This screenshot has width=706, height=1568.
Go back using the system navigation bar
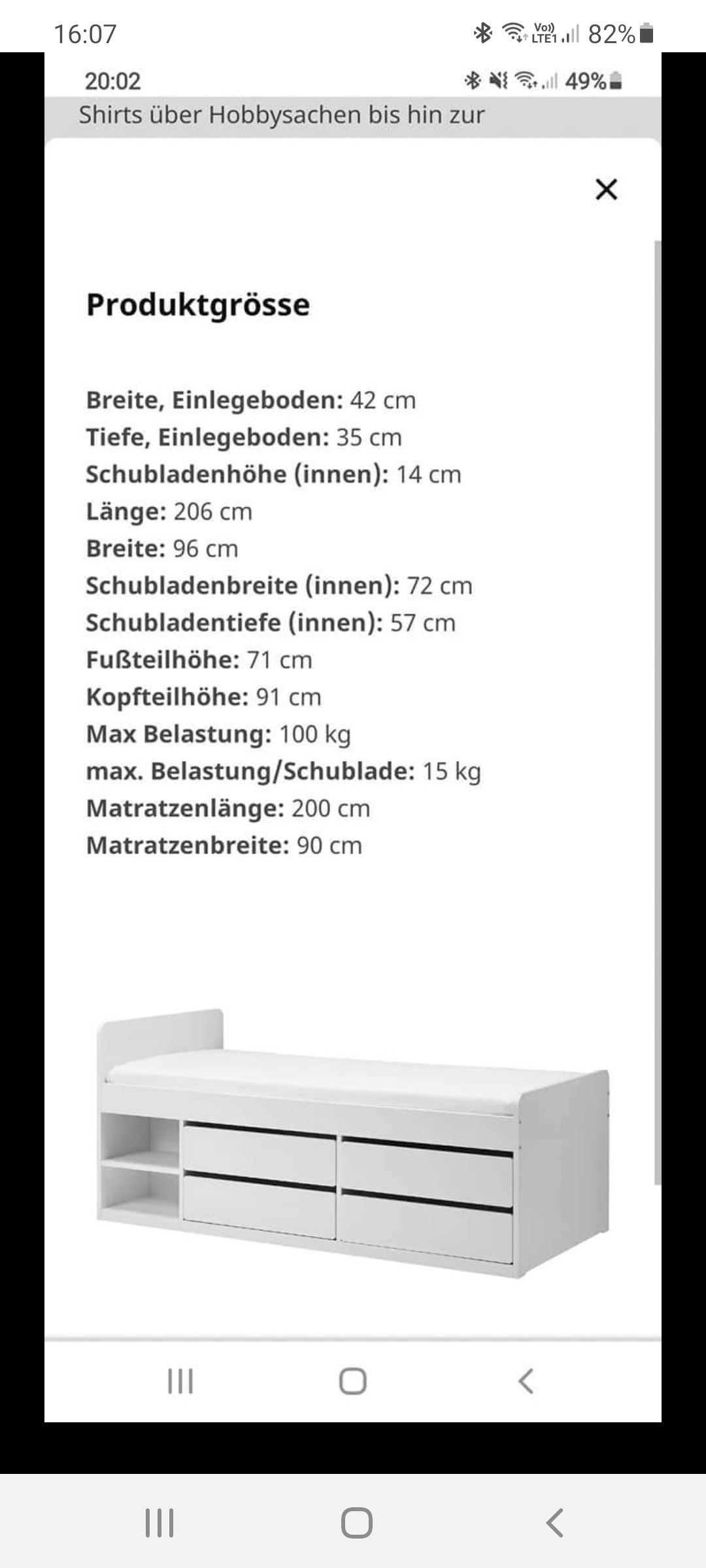pyautogui.click(x=554, y=1523)
